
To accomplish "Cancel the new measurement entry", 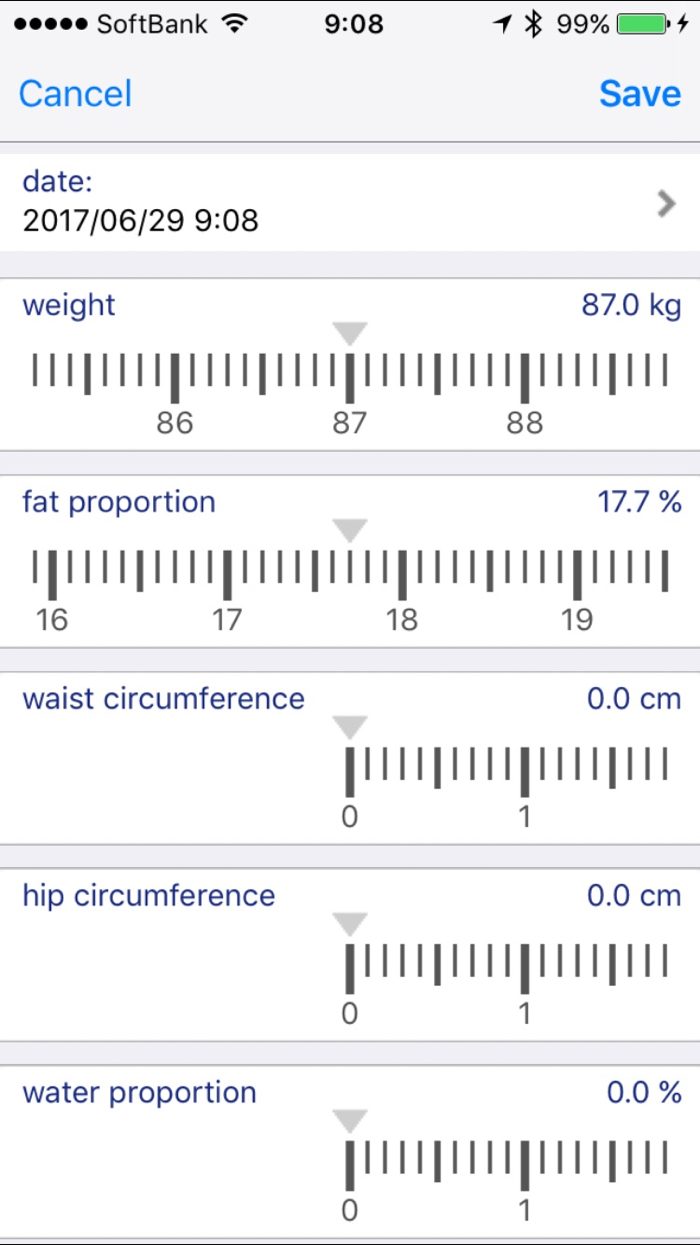I will 75,93.
